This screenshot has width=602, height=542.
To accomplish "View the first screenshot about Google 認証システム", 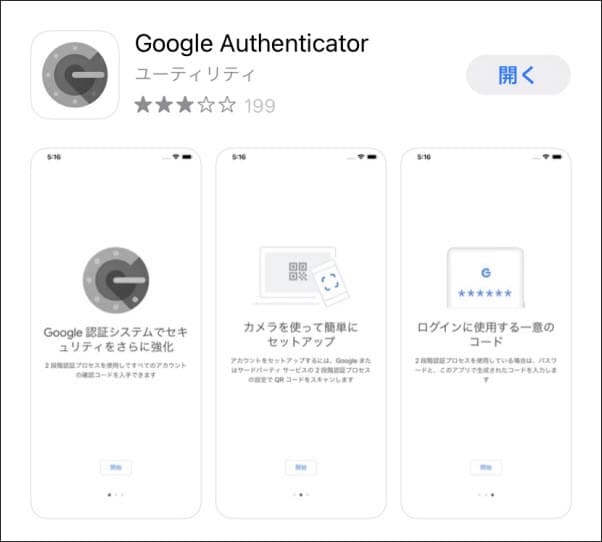I will coord(116,333).
